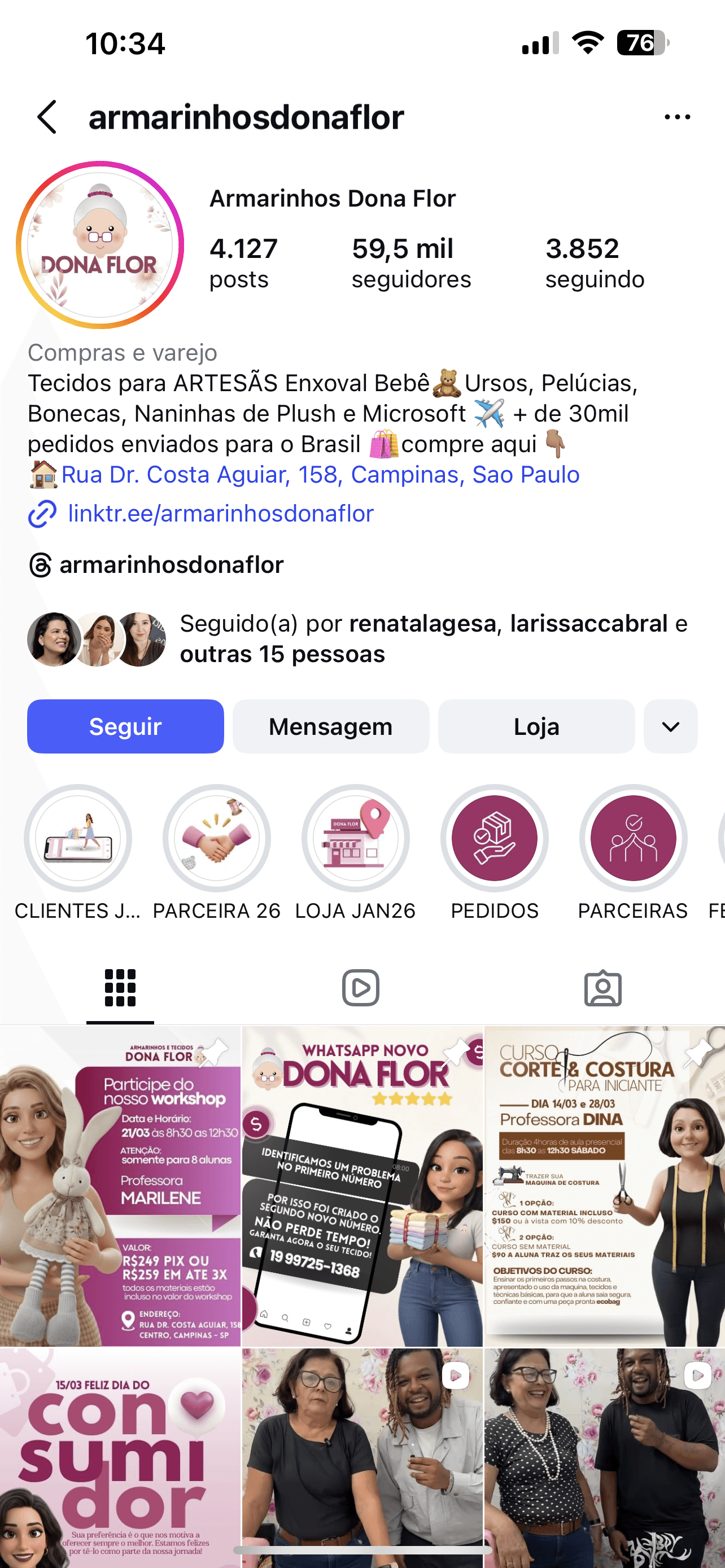Switch to the Reels tab
725x1568 pixels.
tap(361, 987)
